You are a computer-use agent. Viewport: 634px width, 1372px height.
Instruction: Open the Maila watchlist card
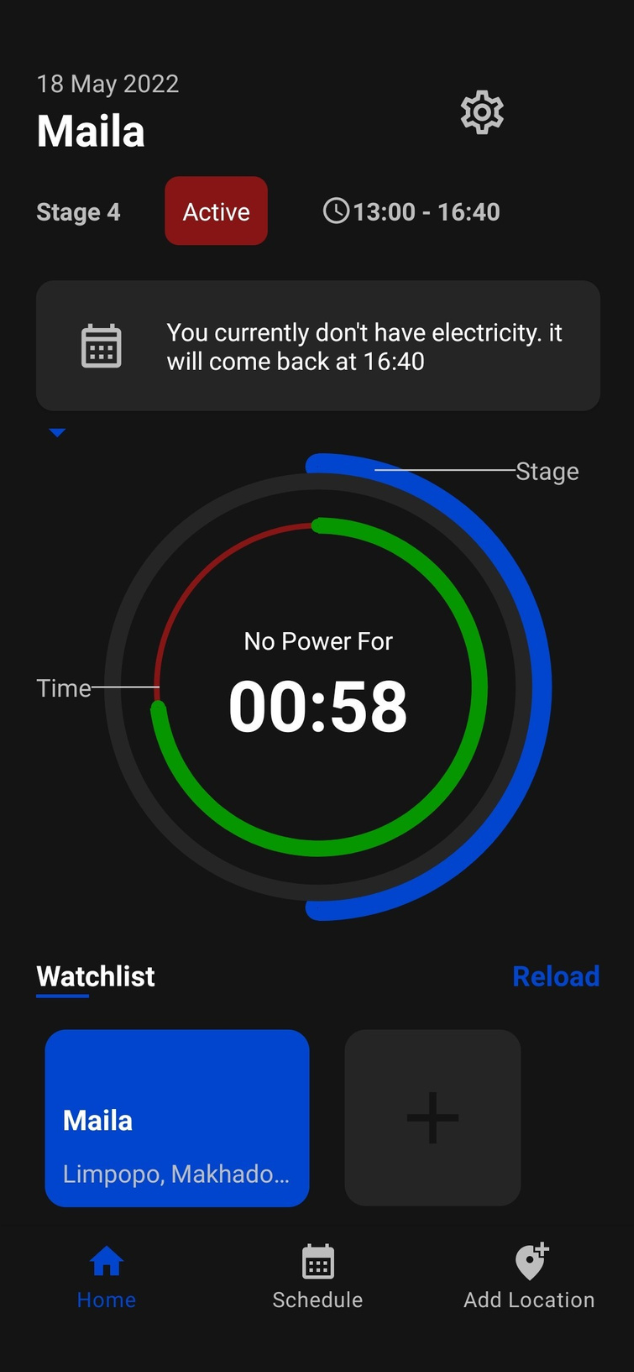(177, 1118)
